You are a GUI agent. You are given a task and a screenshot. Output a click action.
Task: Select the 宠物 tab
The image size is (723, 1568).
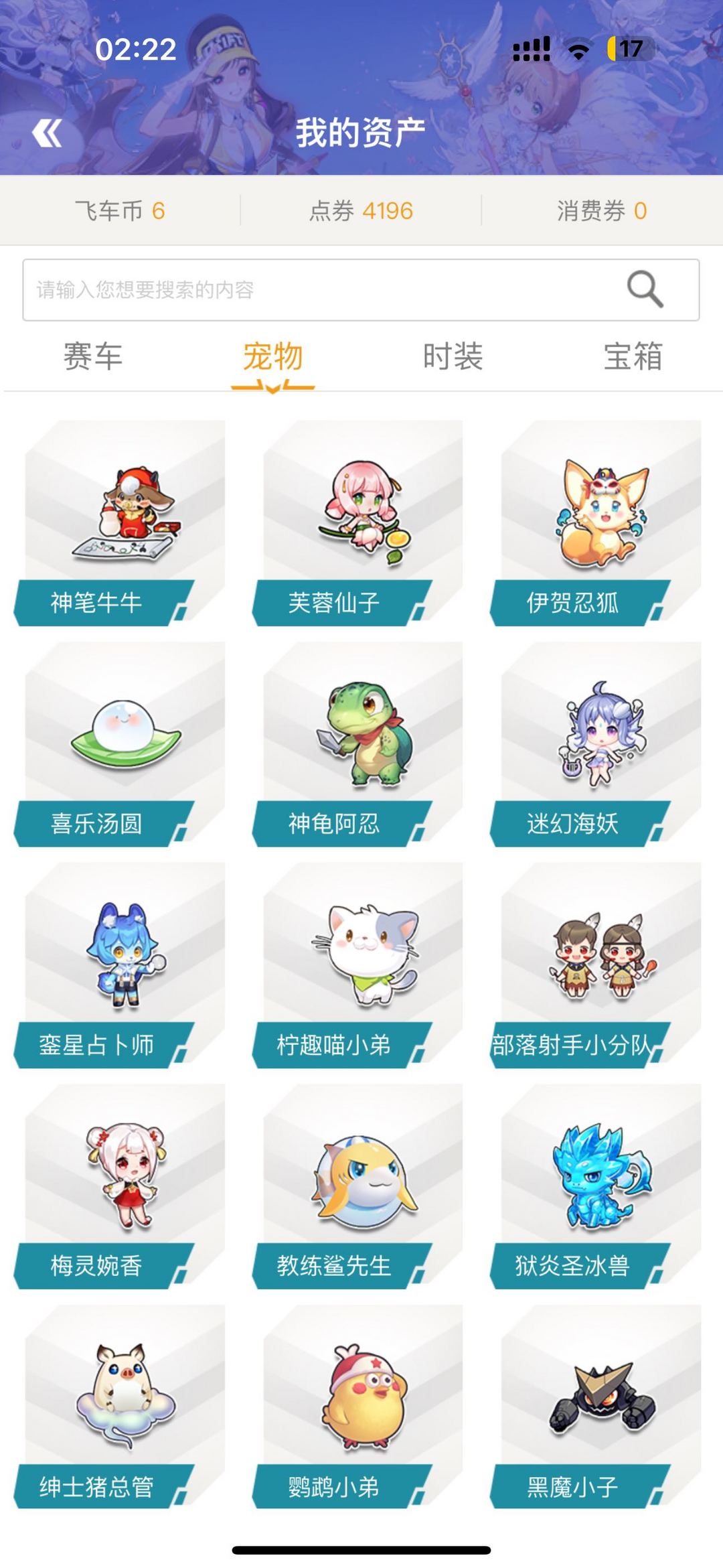click(272, 356)
